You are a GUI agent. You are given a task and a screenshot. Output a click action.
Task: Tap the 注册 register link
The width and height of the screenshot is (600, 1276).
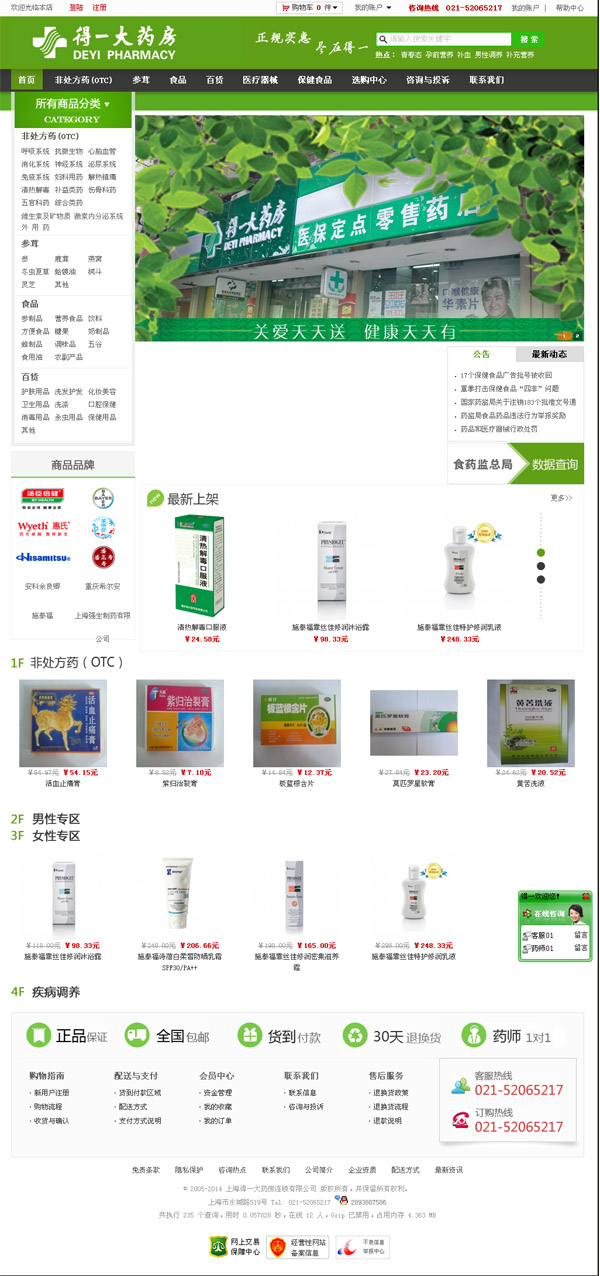click(99, 7)
